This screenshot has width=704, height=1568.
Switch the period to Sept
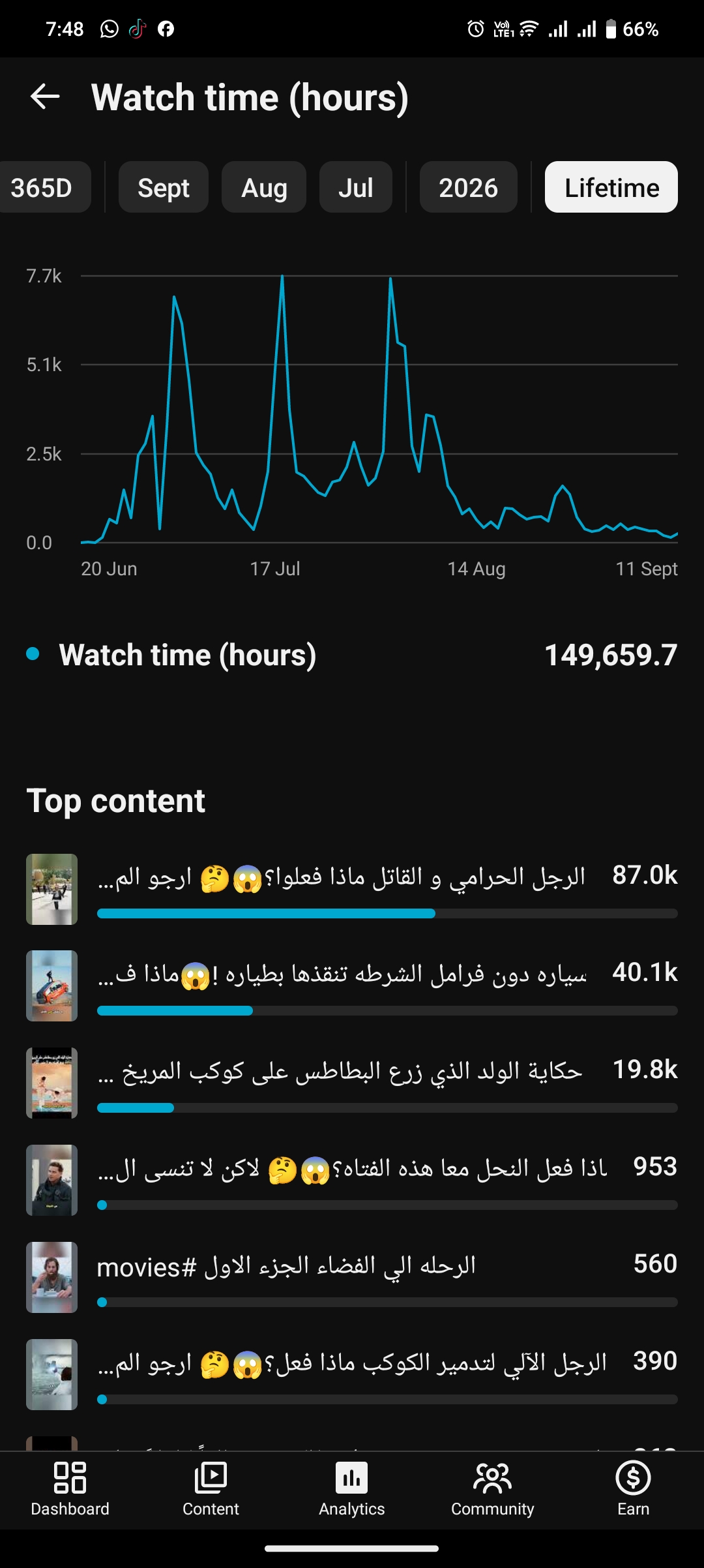(164, 187)
